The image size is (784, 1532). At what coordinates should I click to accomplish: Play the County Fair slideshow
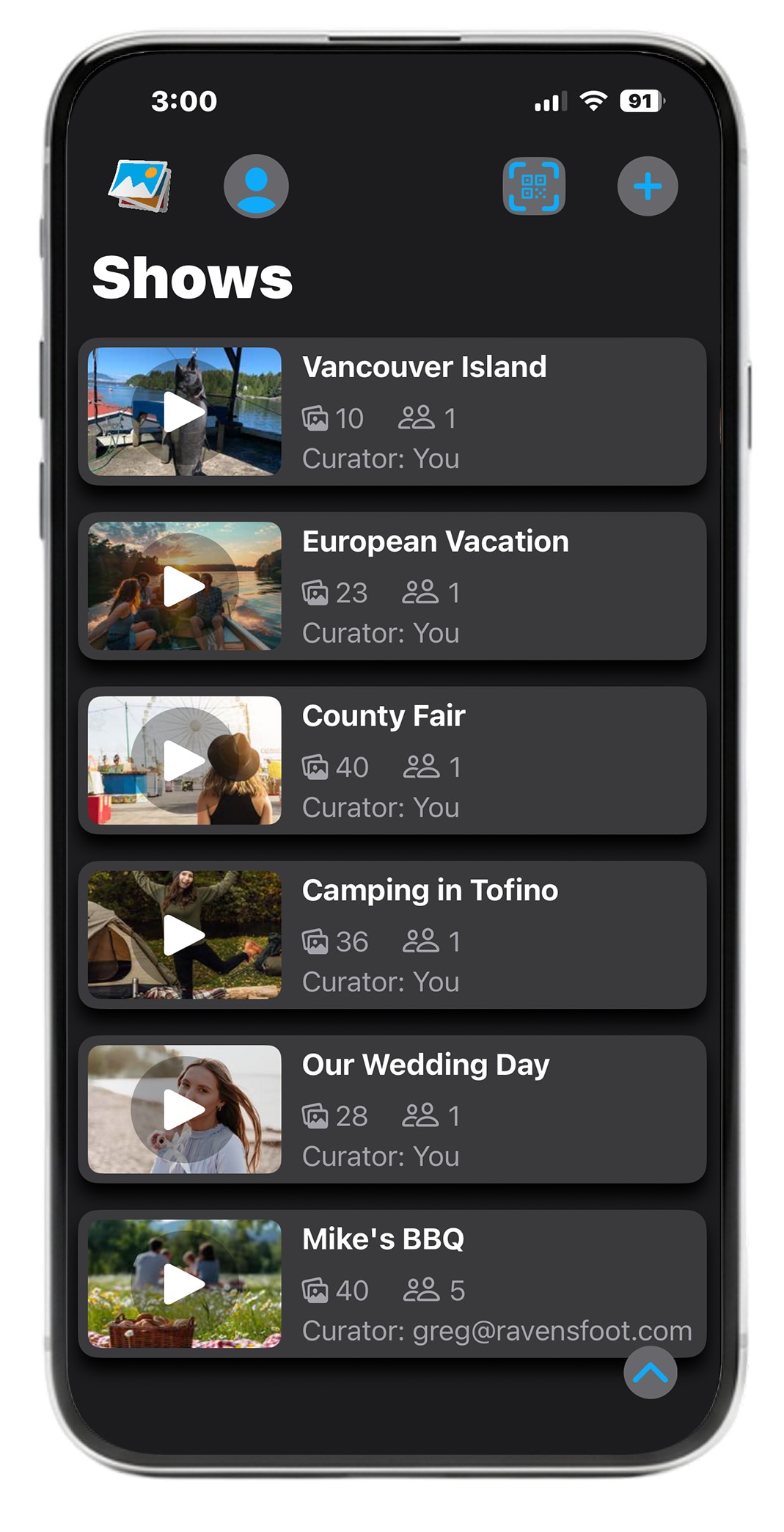point(184,761)
